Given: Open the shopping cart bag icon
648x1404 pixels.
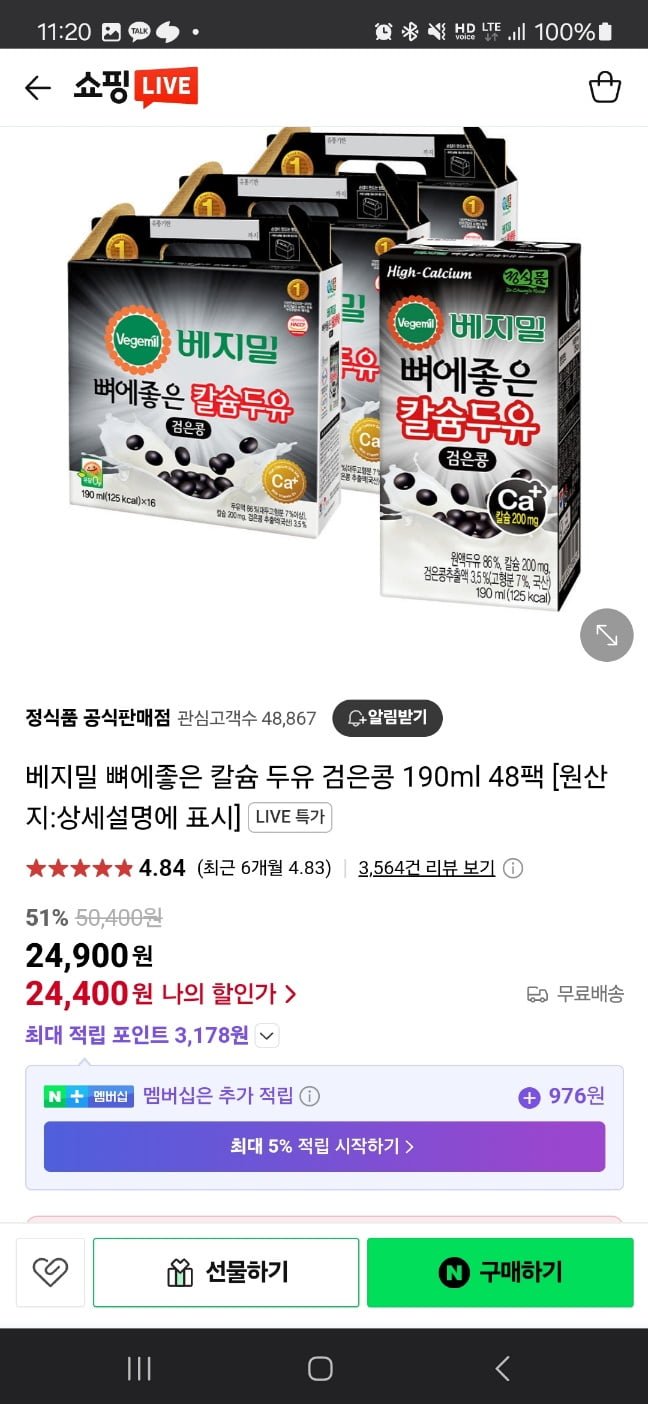Looking at the screenshot, I should click(x=605, y=88).
